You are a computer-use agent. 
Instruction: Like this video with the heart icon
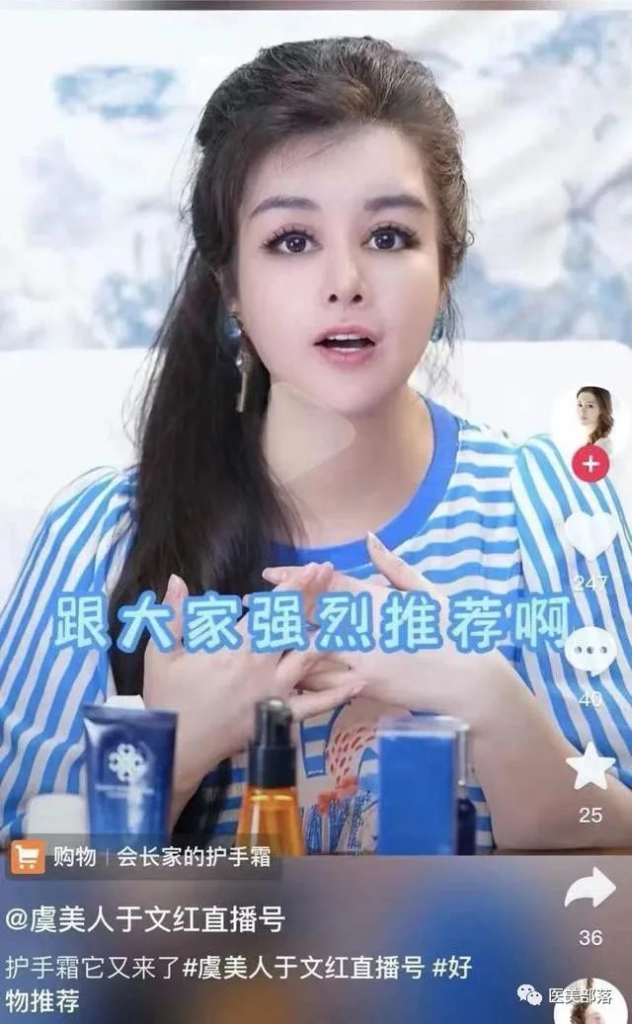point(590,535)
